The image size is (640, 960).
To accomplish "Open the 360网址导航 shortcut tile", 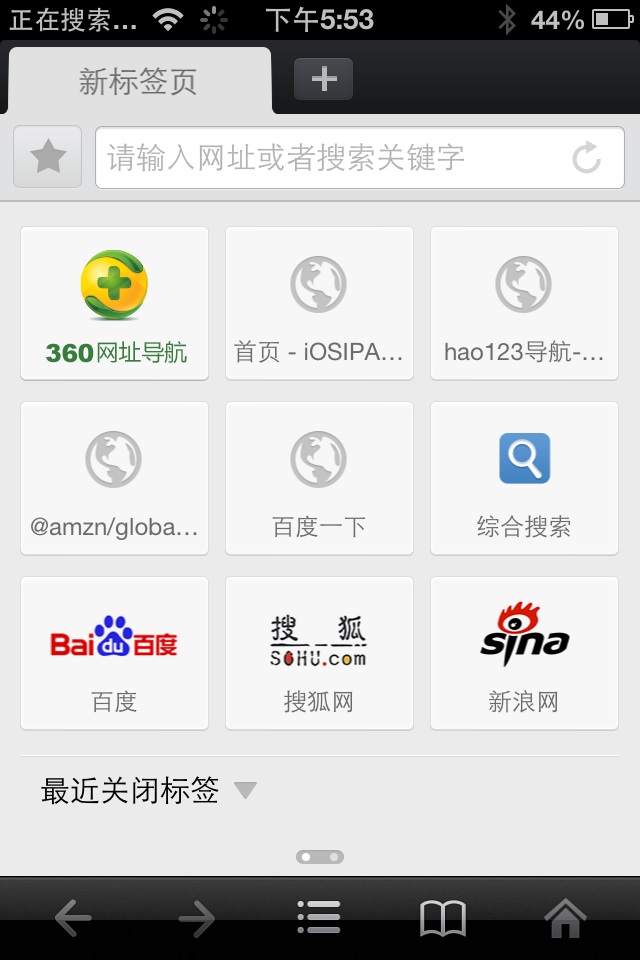I will point(115,303).
